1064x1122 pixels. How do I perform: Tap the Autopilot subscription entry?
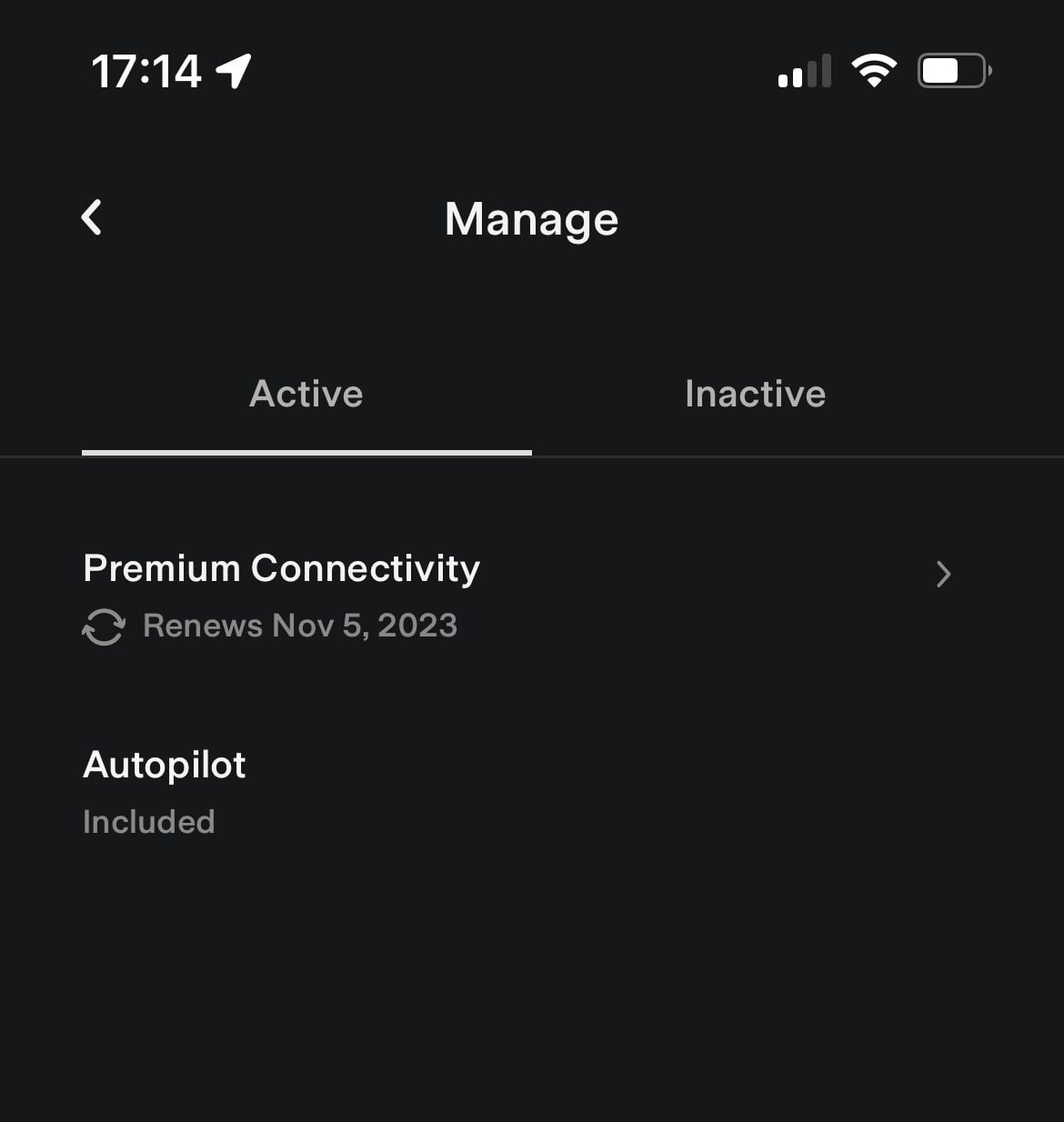[x=165, y=765]
